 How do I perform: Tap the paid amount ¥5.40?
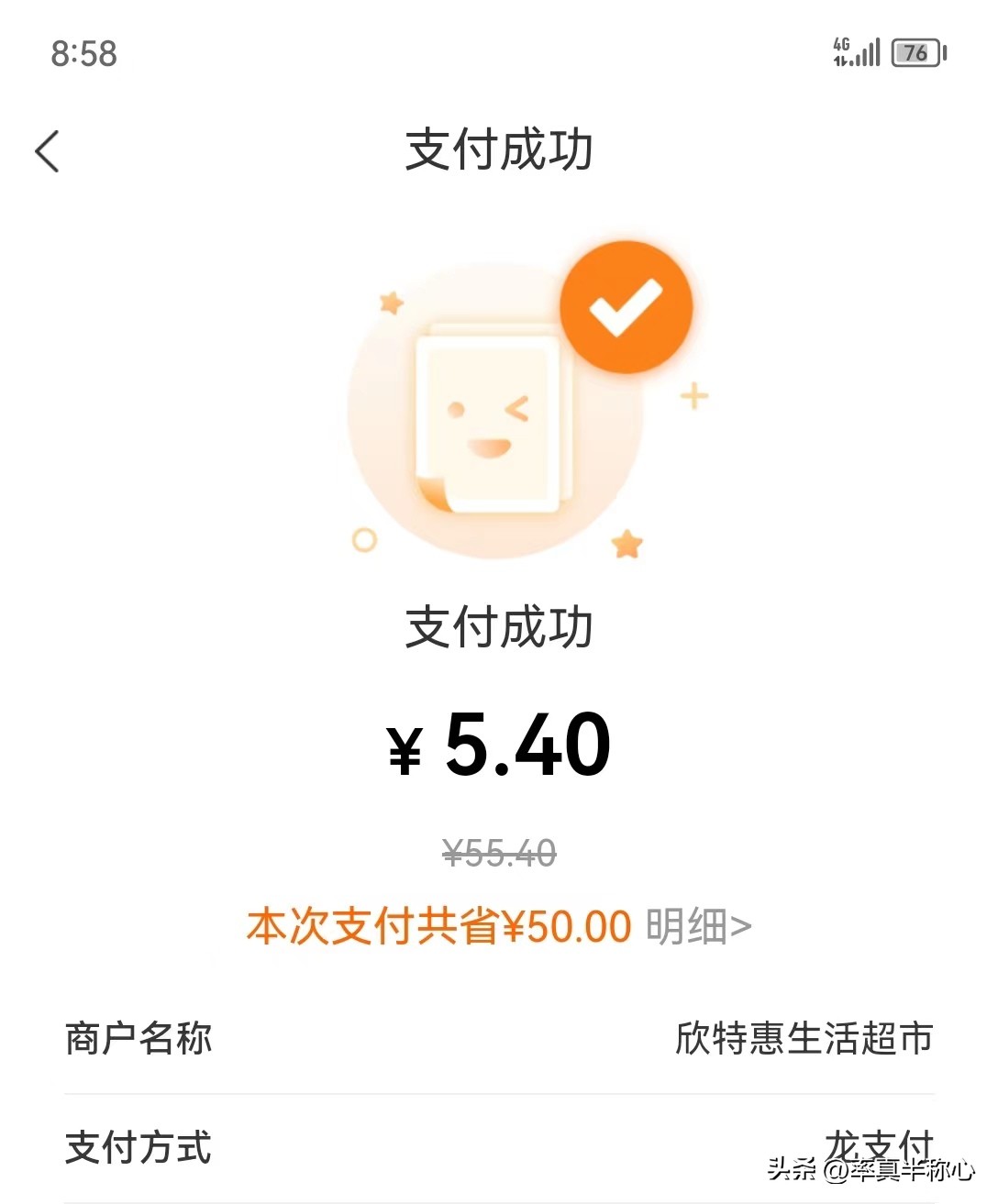pyautogui.click(x=498, y=745)
